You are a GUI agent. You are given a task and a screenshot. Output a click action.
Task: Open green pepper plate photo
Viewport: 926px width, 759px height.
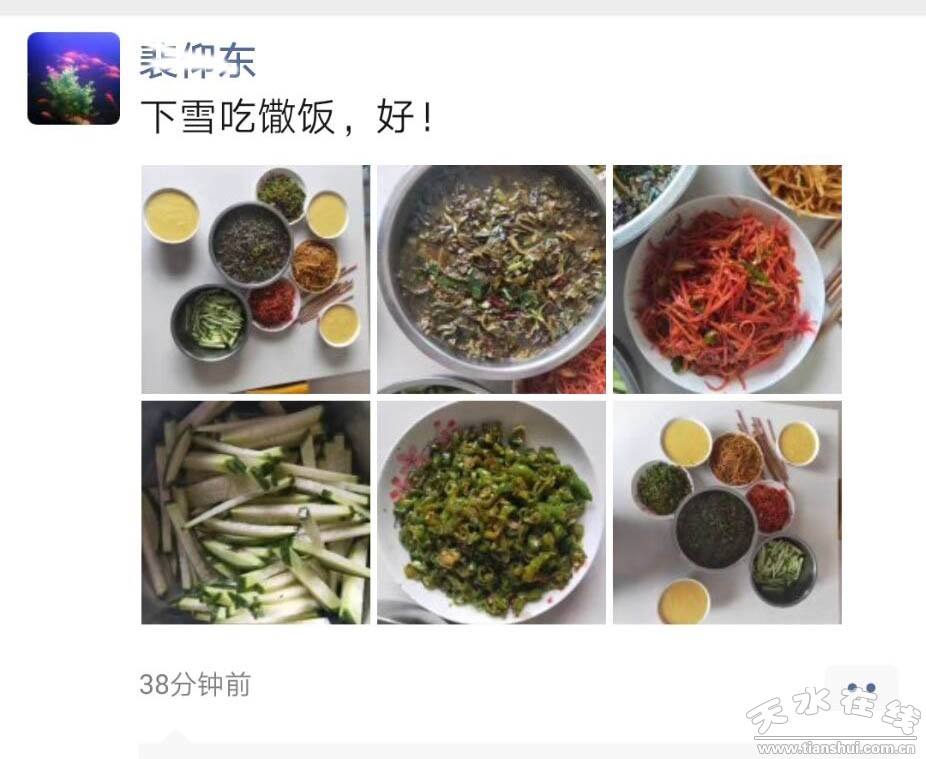pyautogui.click(x=491, y=512)
